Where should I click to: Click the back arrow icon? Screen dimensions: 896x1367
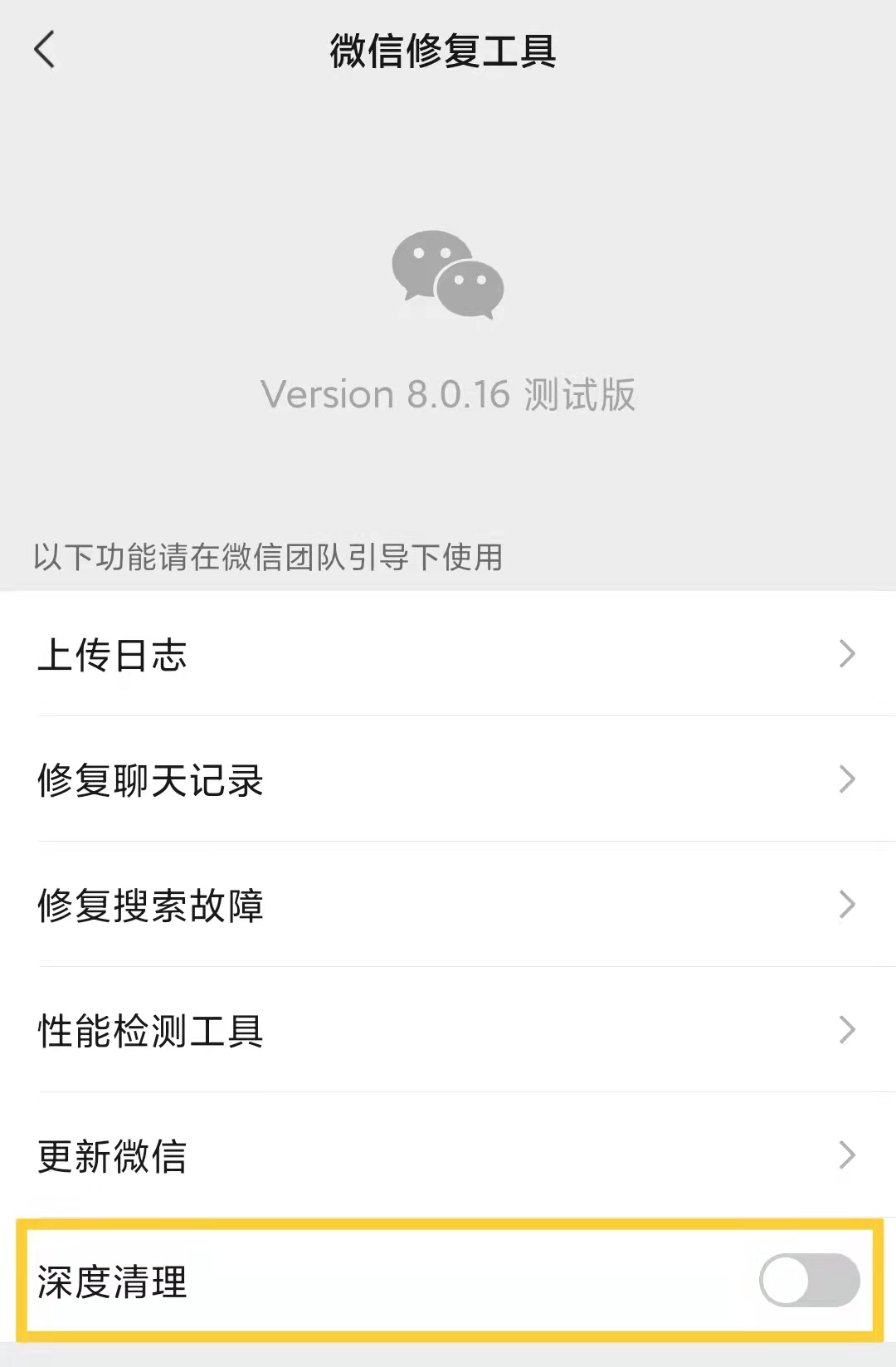pos(43,50)
